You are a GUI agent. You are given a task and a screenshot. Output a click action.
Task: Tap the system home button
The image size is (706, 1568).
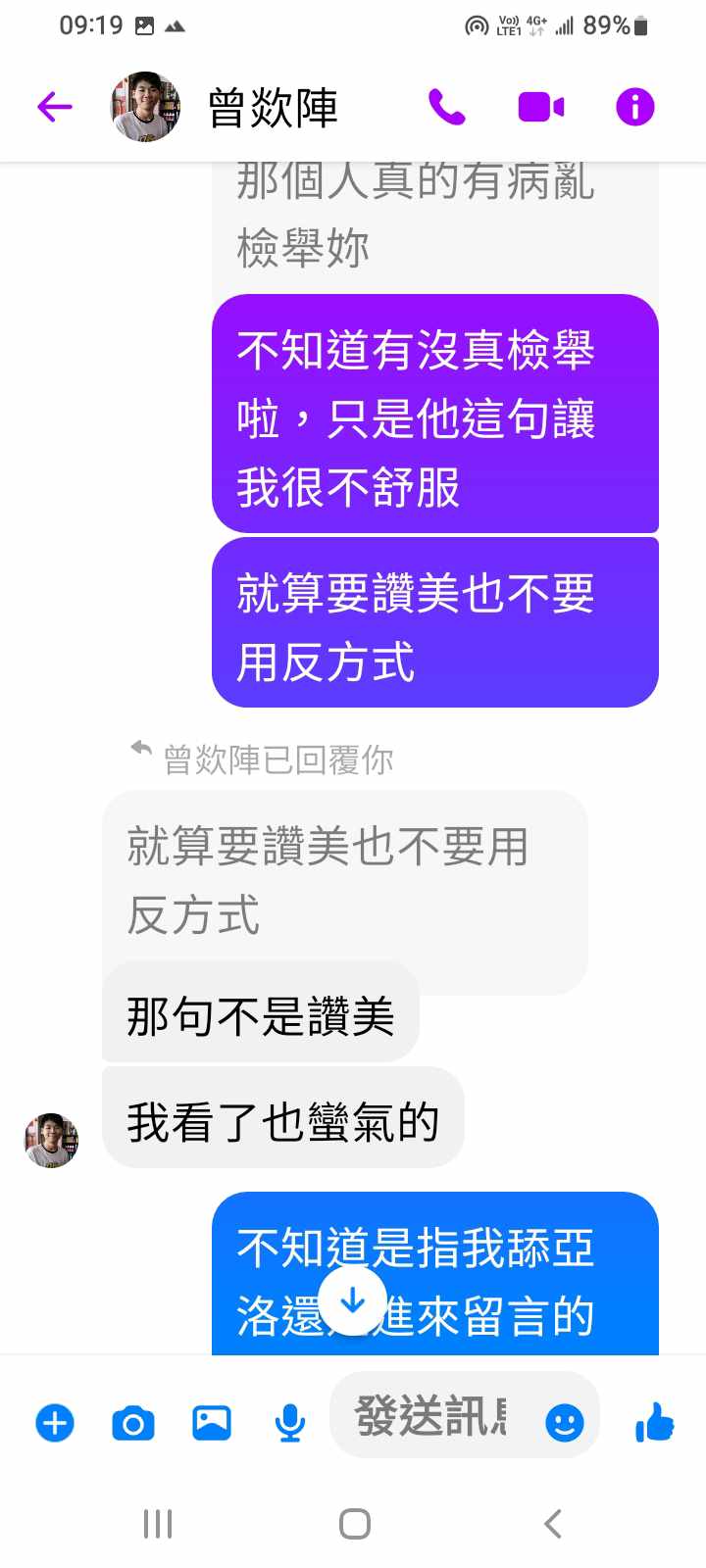click(x=354, y=1524)
